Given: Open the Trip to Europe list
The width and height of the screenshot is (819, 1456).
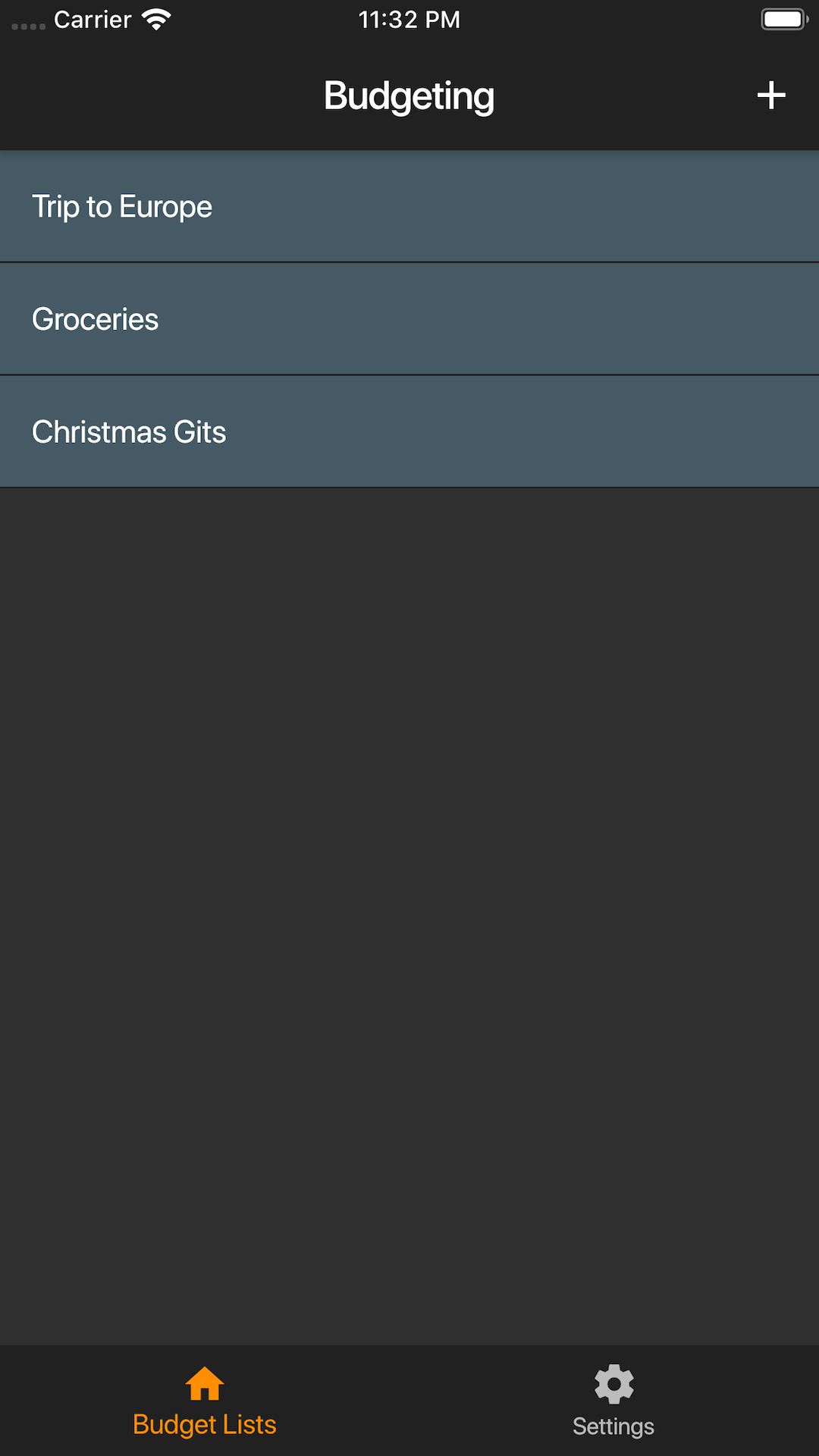Looking at the screenshot, I should [409, 206].
